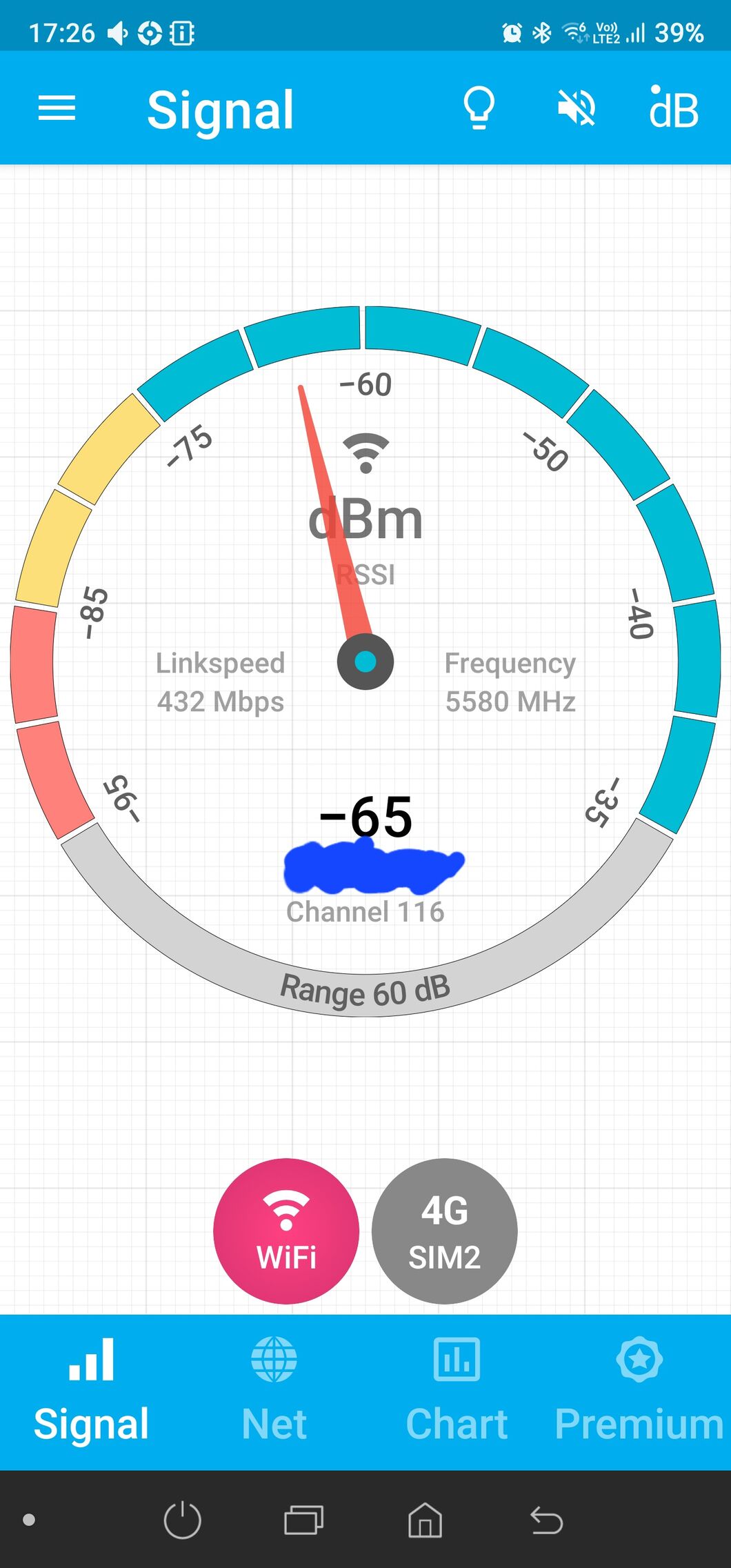Go to the Chart tab
The width and height of the screenshot is (731, 1568).
[457, 1391]
